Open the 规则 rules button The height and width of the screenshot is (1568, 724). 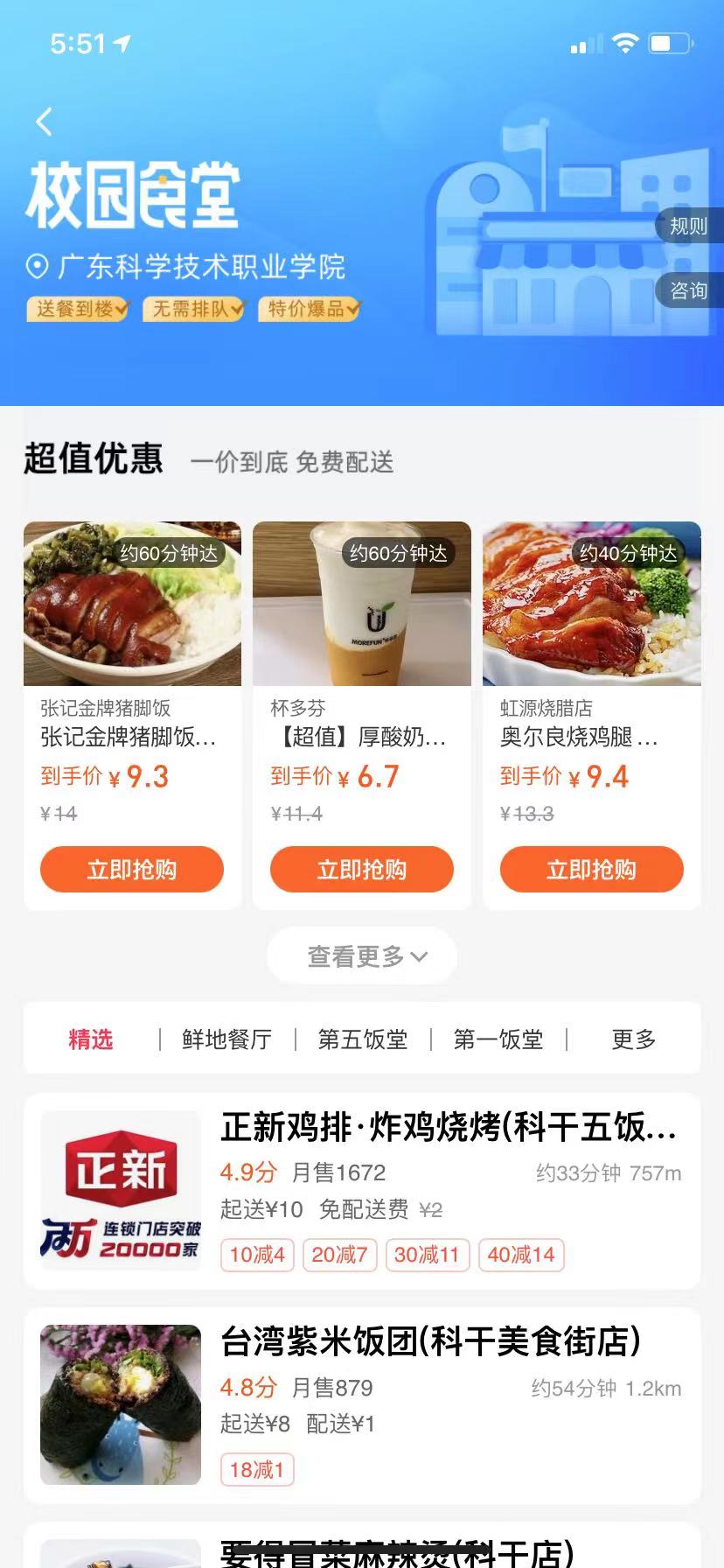pyautogui.click(x=688, y=226)
